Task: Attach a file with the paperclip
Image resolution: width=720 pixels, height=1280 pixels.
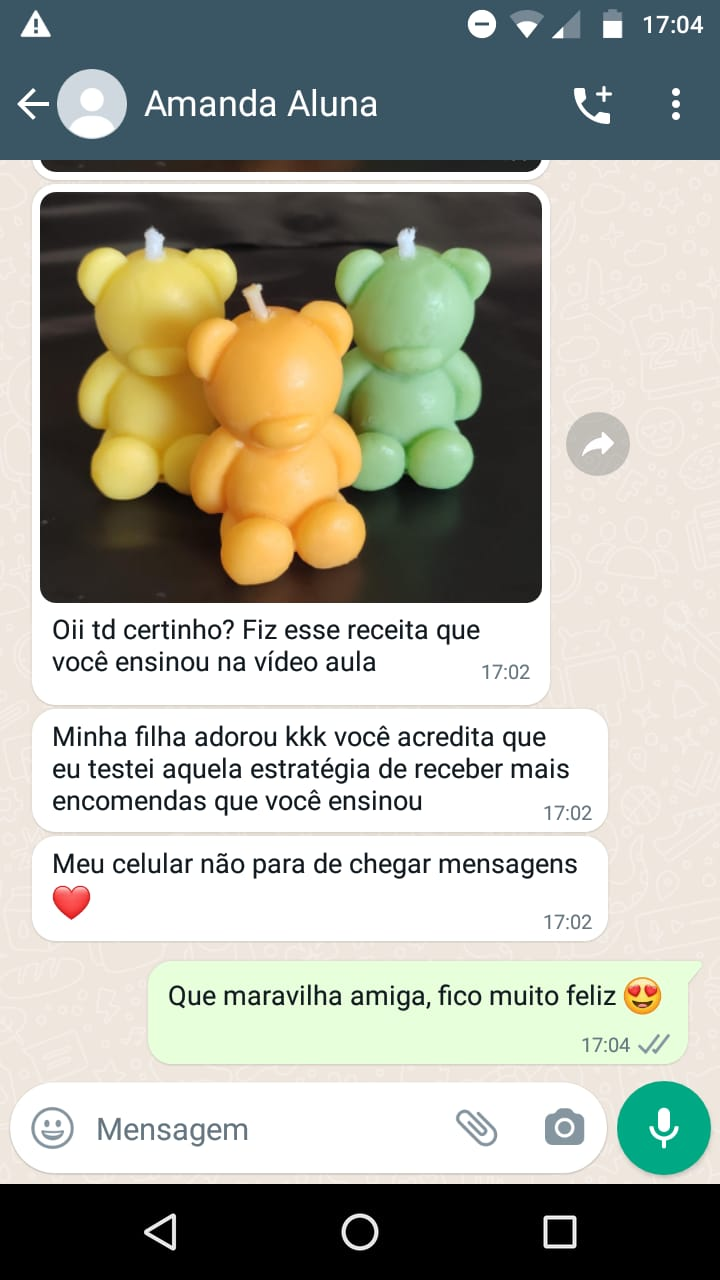Action: [477, 1128]
